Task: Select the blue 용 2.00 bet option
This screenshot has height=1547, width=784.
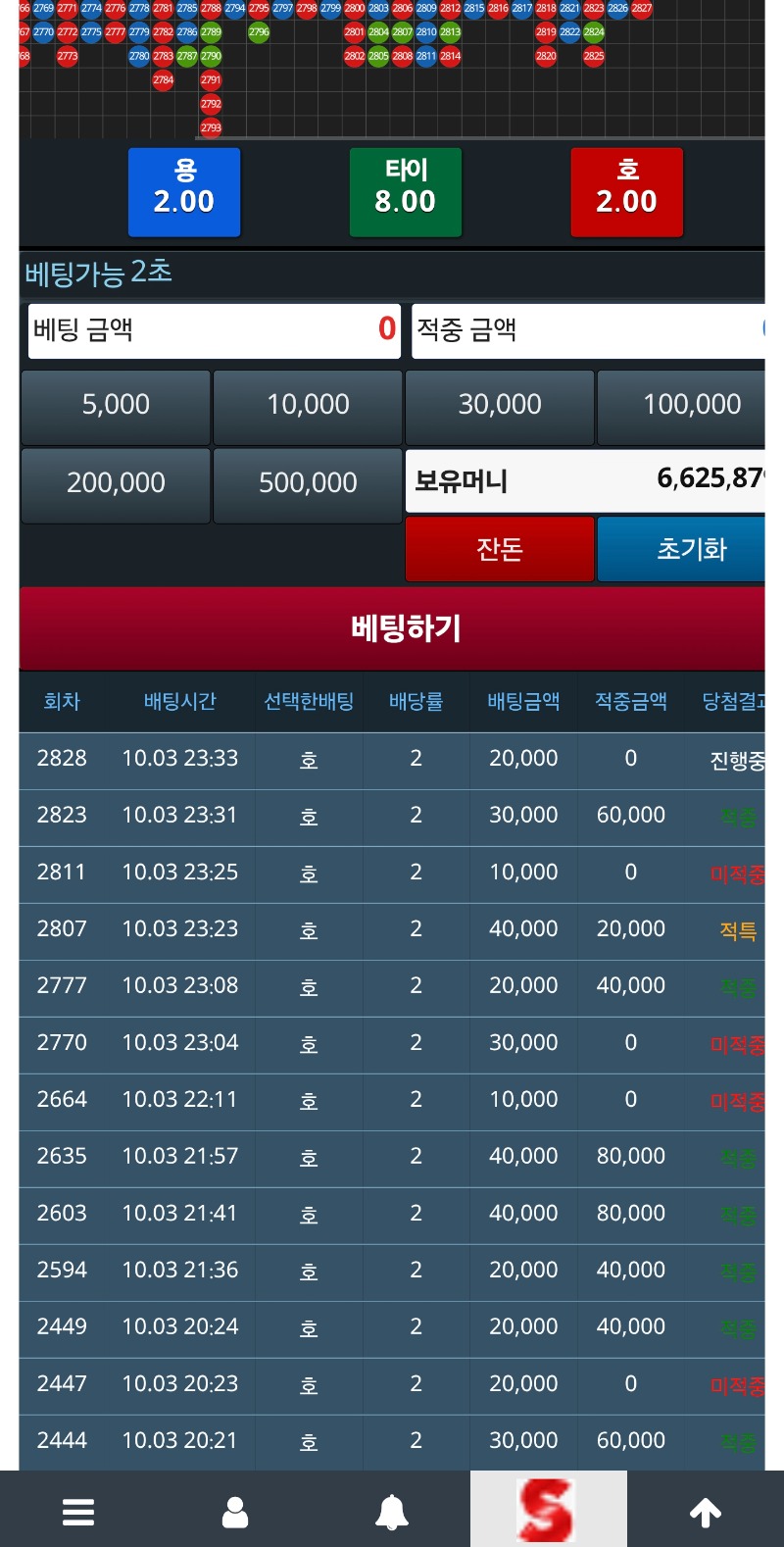Action: click(x=184, y=191)
